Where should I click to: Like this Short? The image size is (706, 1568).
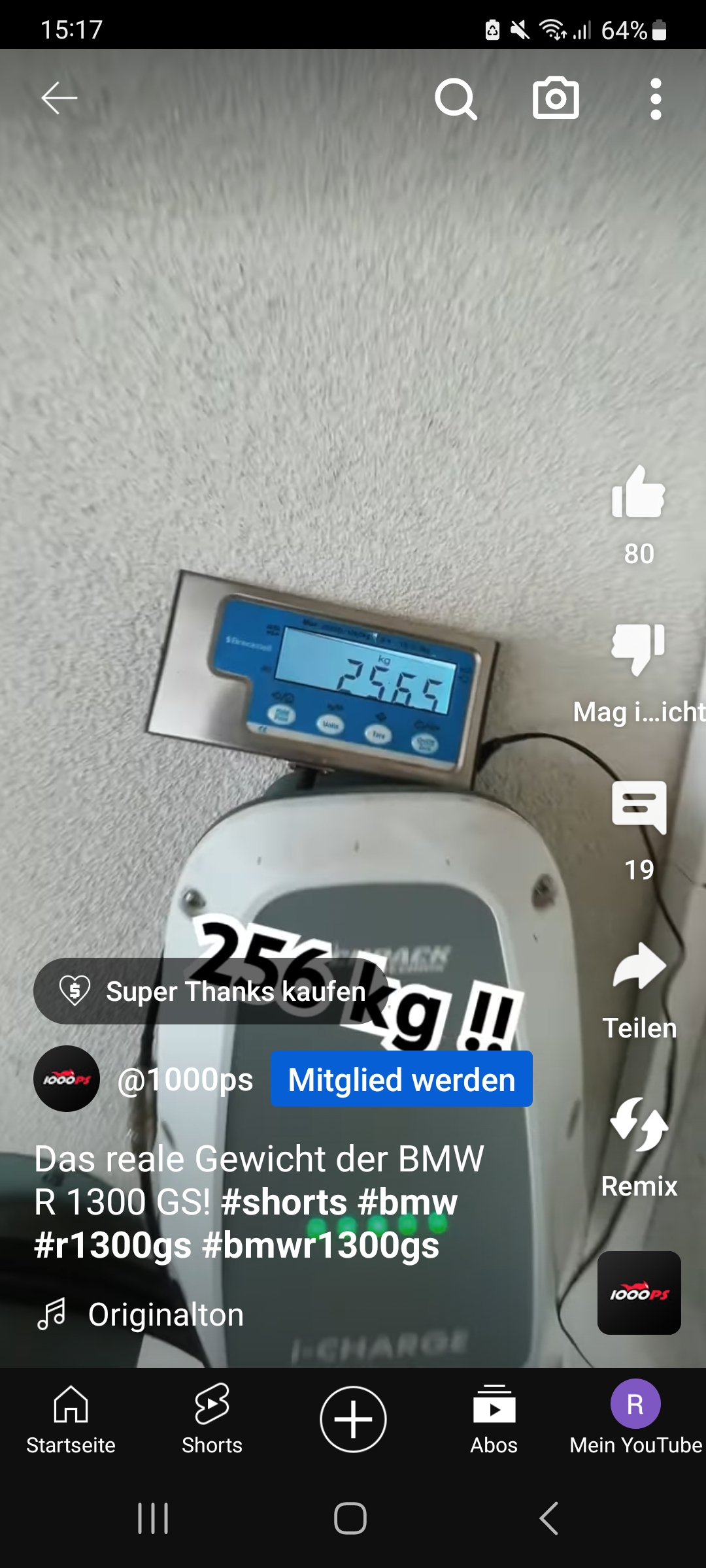coord(639,494)
